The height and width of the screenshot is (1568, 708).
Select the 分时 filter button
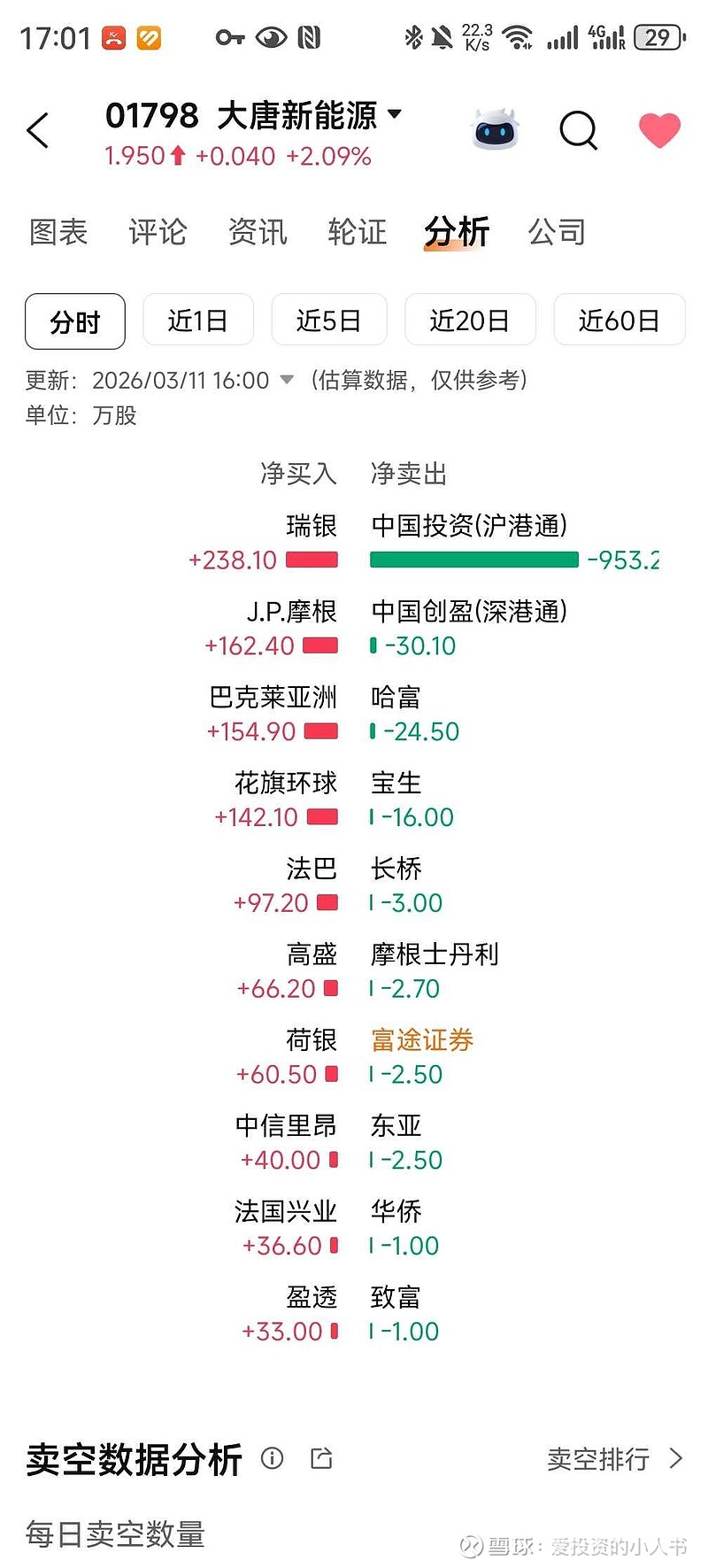(74, 321)
